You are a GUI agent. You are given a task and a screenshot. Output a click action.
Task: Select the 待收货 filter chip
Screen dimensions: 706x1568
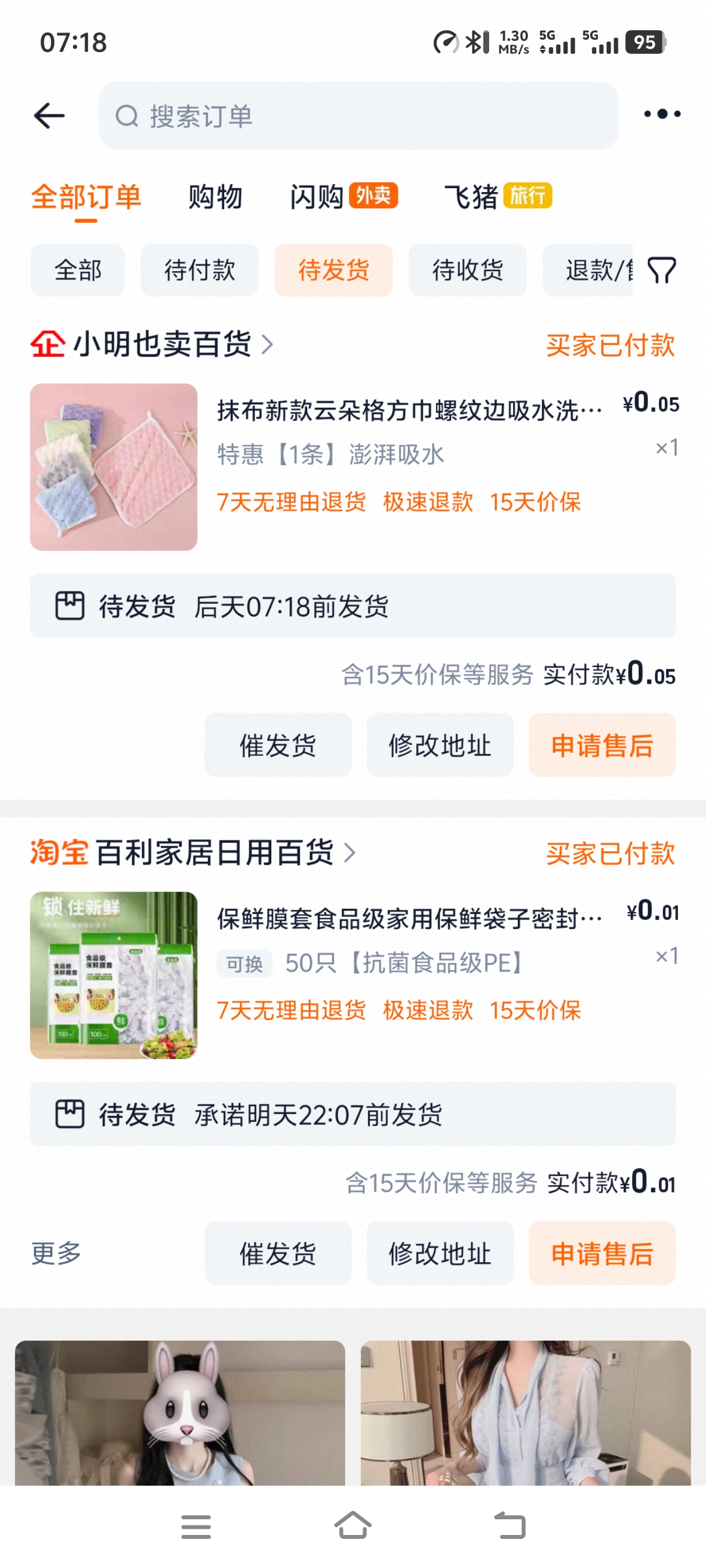tap(467, 270)
